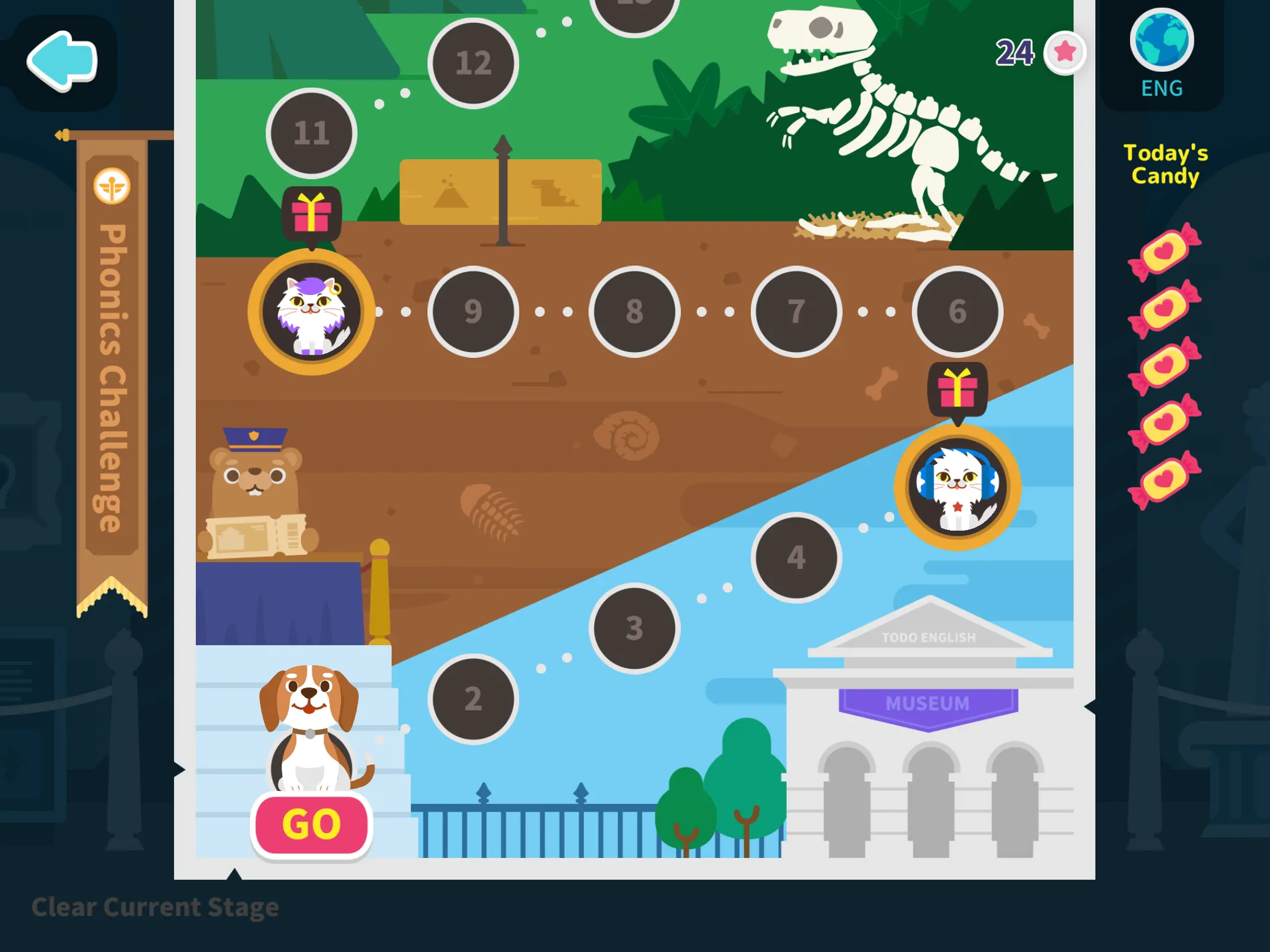Select stage 2 on the map
Viewport: 1270px width, 952px height.
473,699
